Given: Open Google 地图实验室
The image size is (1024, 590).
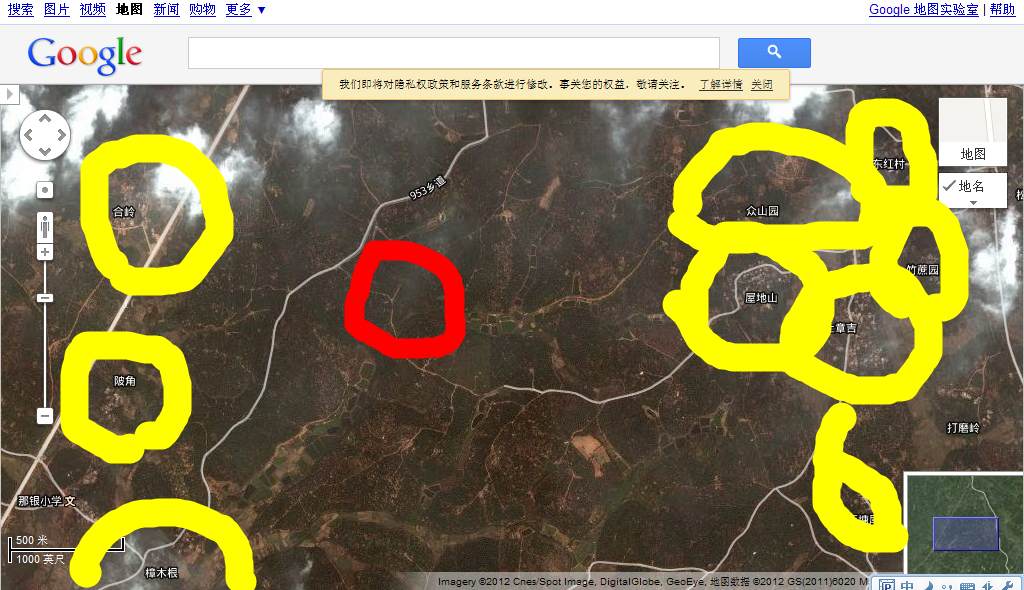Looking at the screenshot, I should pos(923,9).
